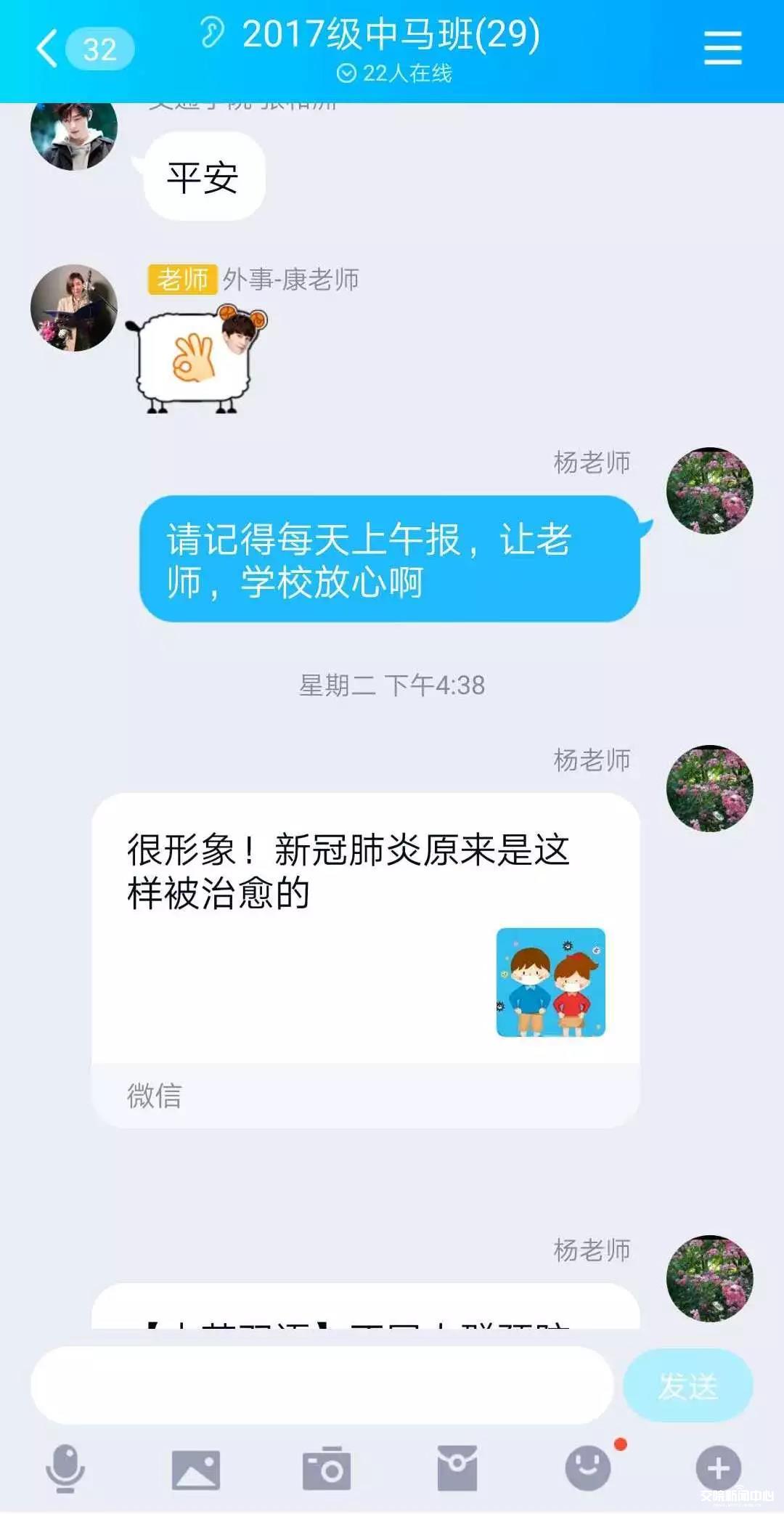Record a voice message with the microphone

point(65,1468)
